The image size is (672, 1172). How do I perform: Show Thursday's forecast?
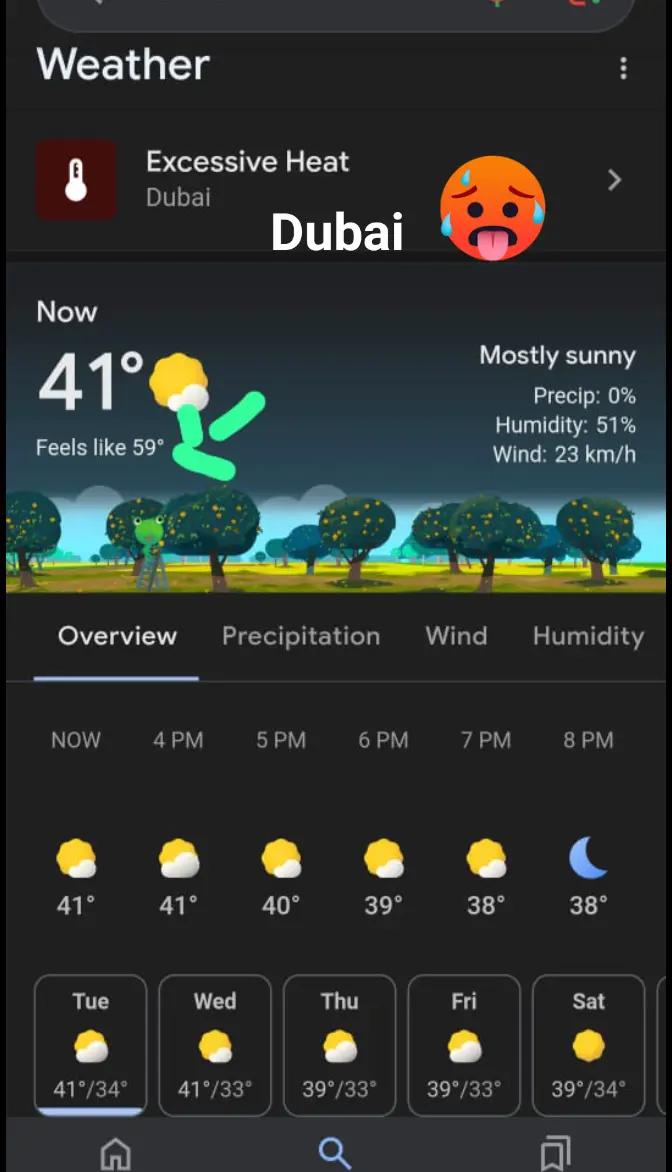(339, 1044)
